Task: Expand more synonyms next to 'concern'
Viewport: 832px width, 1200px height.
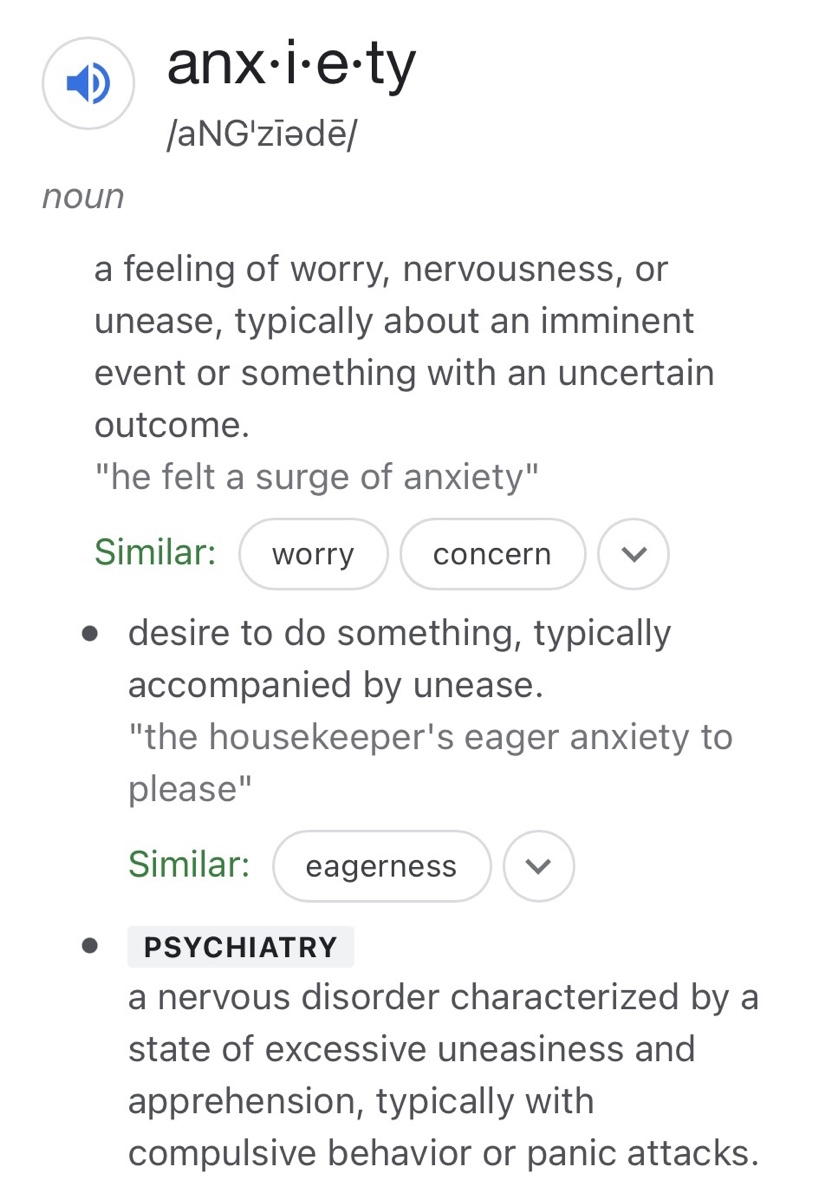Action: [x=633, y=554]
